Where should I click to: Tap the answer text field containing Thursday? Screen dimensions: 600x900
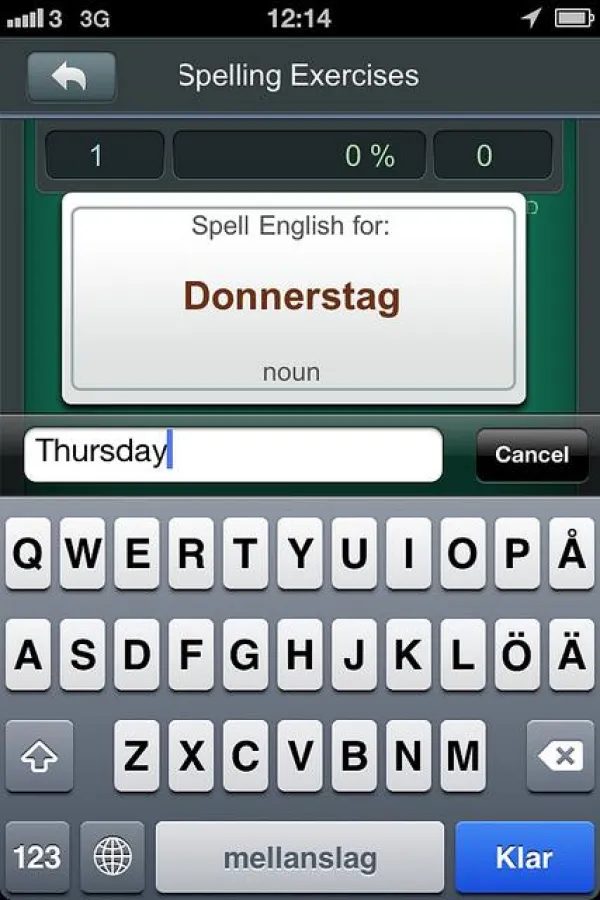point(233,455)
